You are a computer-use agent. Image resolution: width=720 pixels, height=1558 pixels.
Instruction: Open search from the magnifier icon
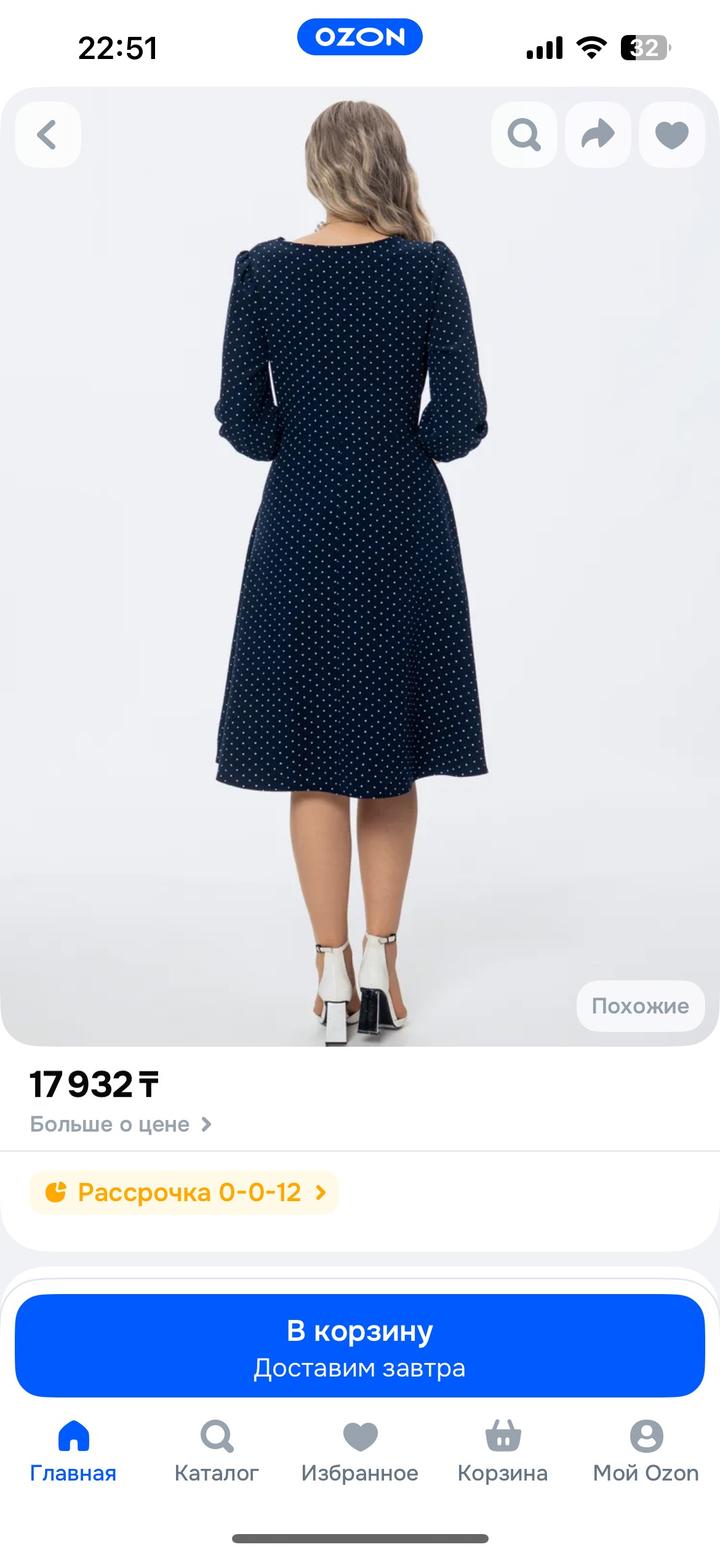tap(524, 134)
